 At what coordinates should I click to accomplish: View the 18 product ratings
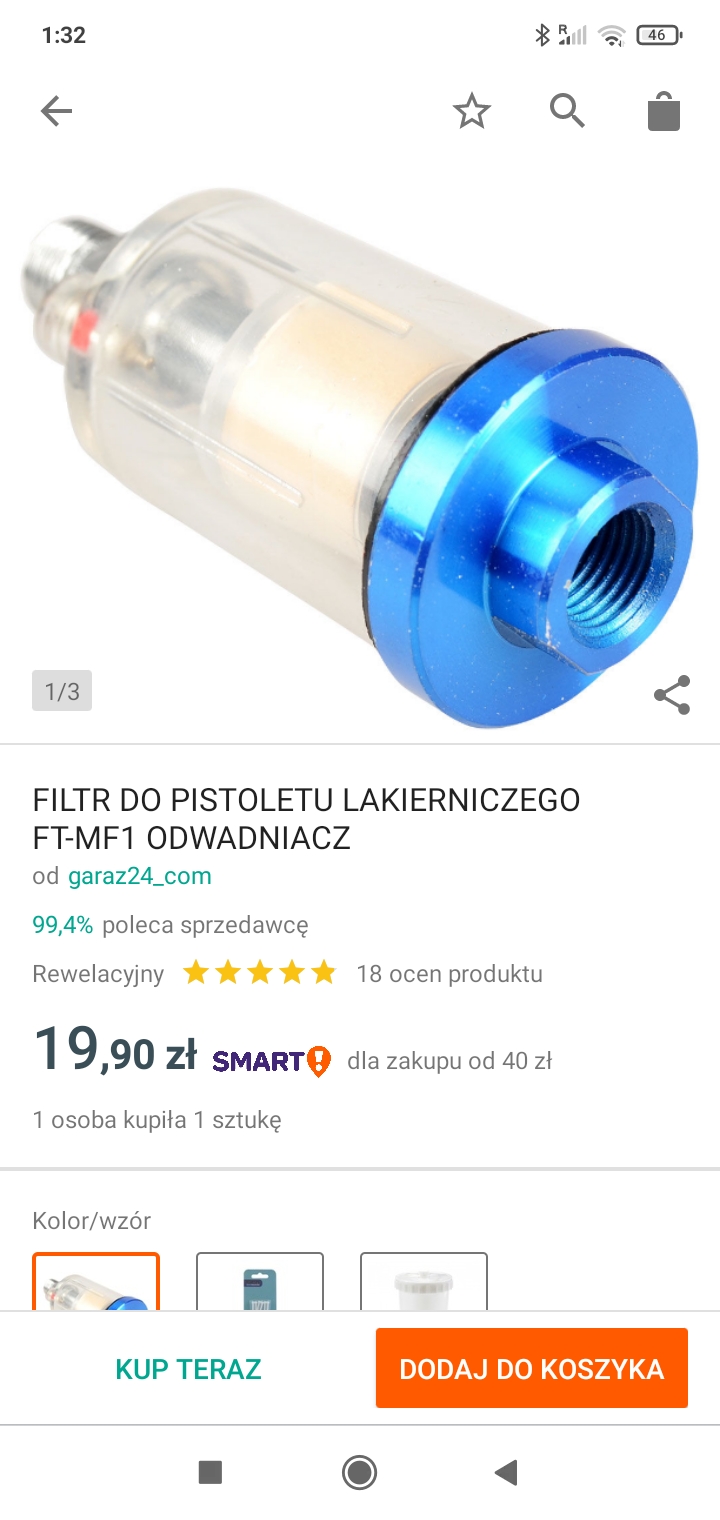(x=449, y=974)
